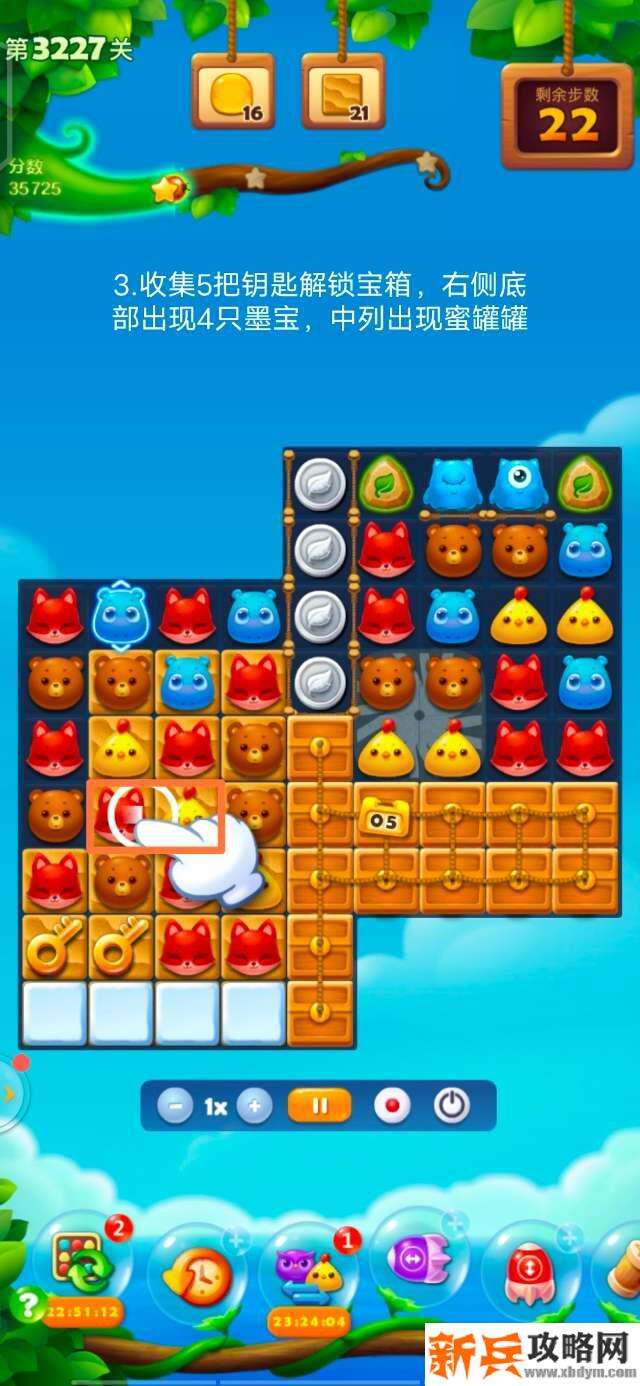Viewport: 640px width, 1386px height.
Task: Tap the red record button
Action: (x=392, y=1107)
